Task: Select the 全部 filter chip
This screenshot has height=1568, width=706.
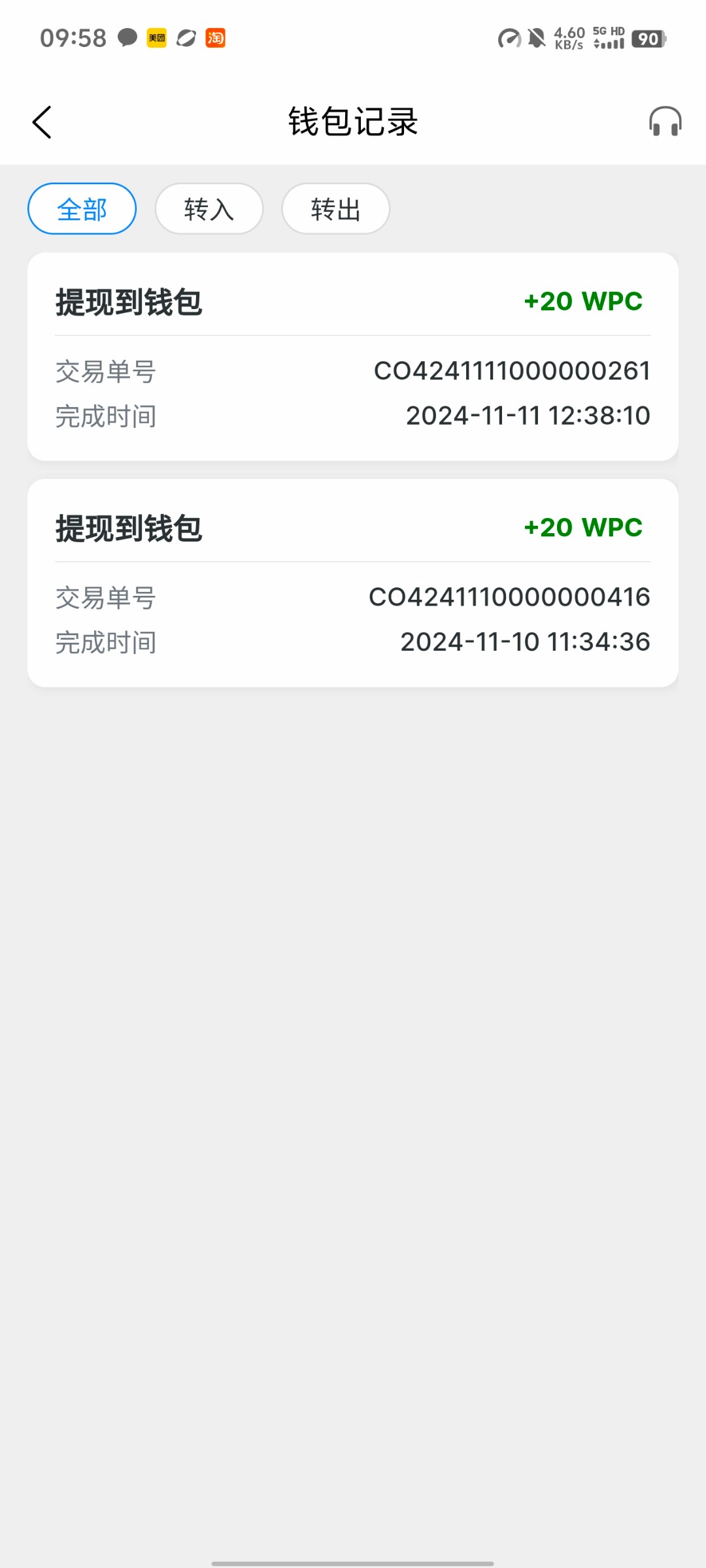Action: (x=82, y=209)
